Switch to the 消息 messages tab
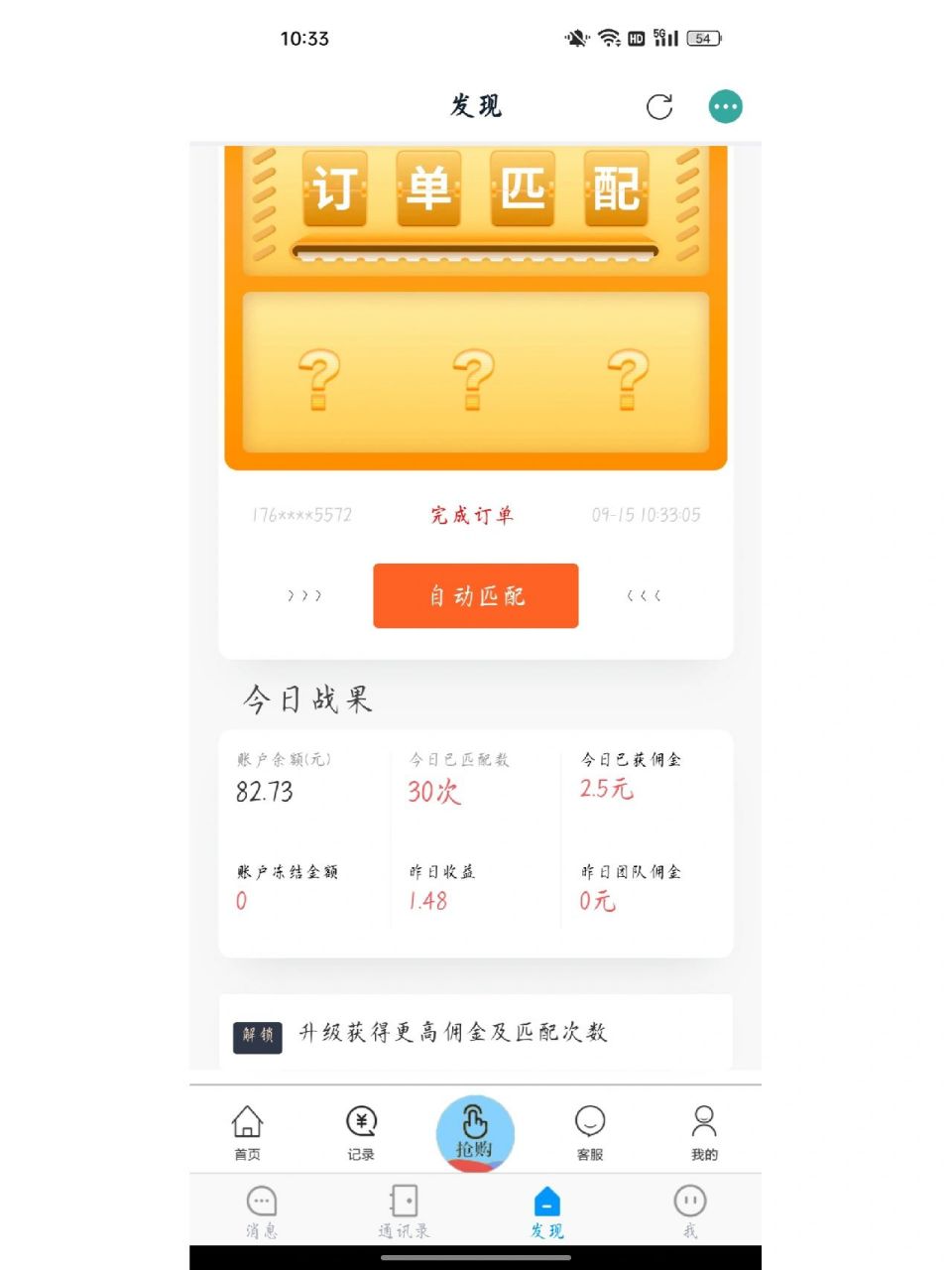Screen dimensions: 952x1270 point(262,1211)
